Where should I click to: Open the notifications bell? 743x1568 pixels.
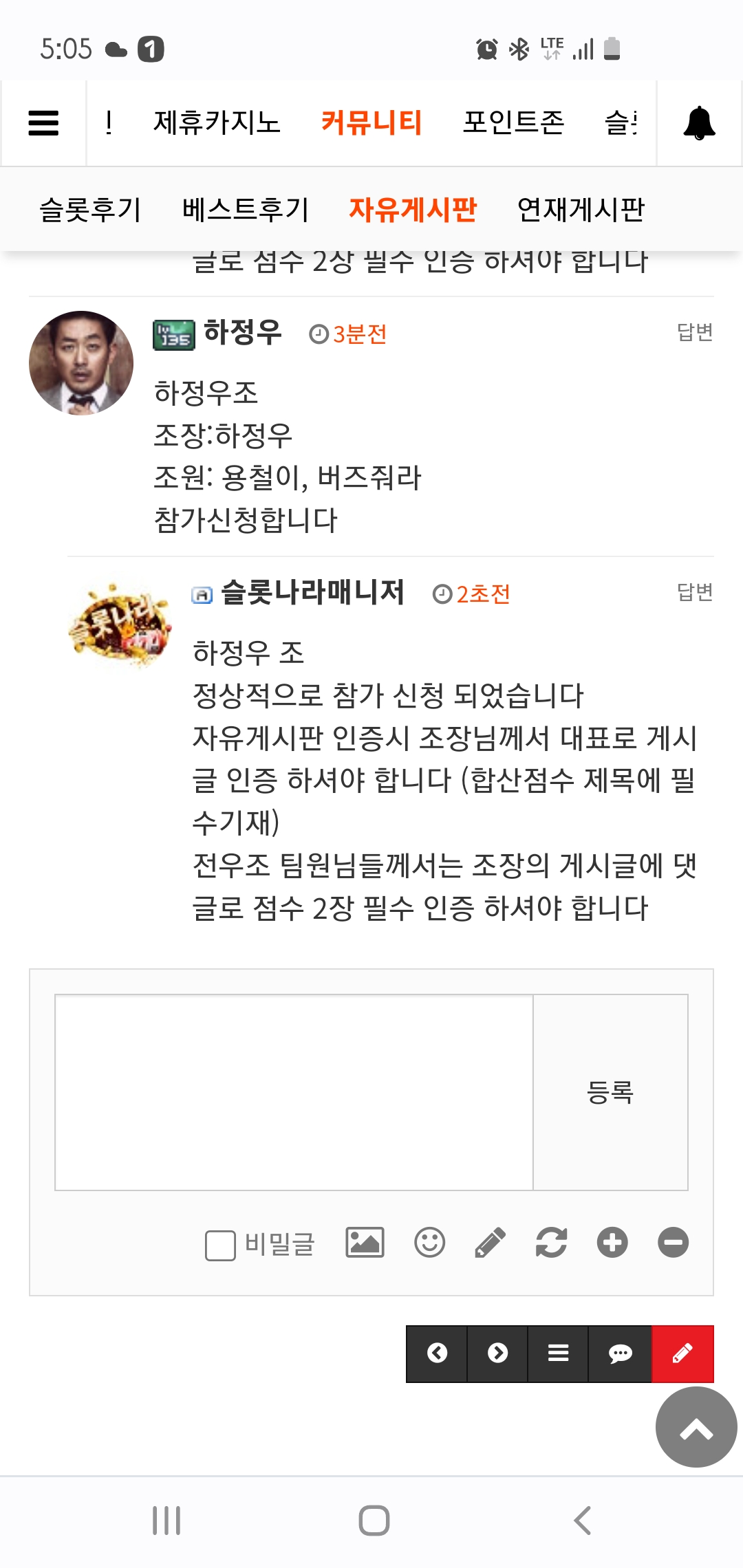[699, 123]
